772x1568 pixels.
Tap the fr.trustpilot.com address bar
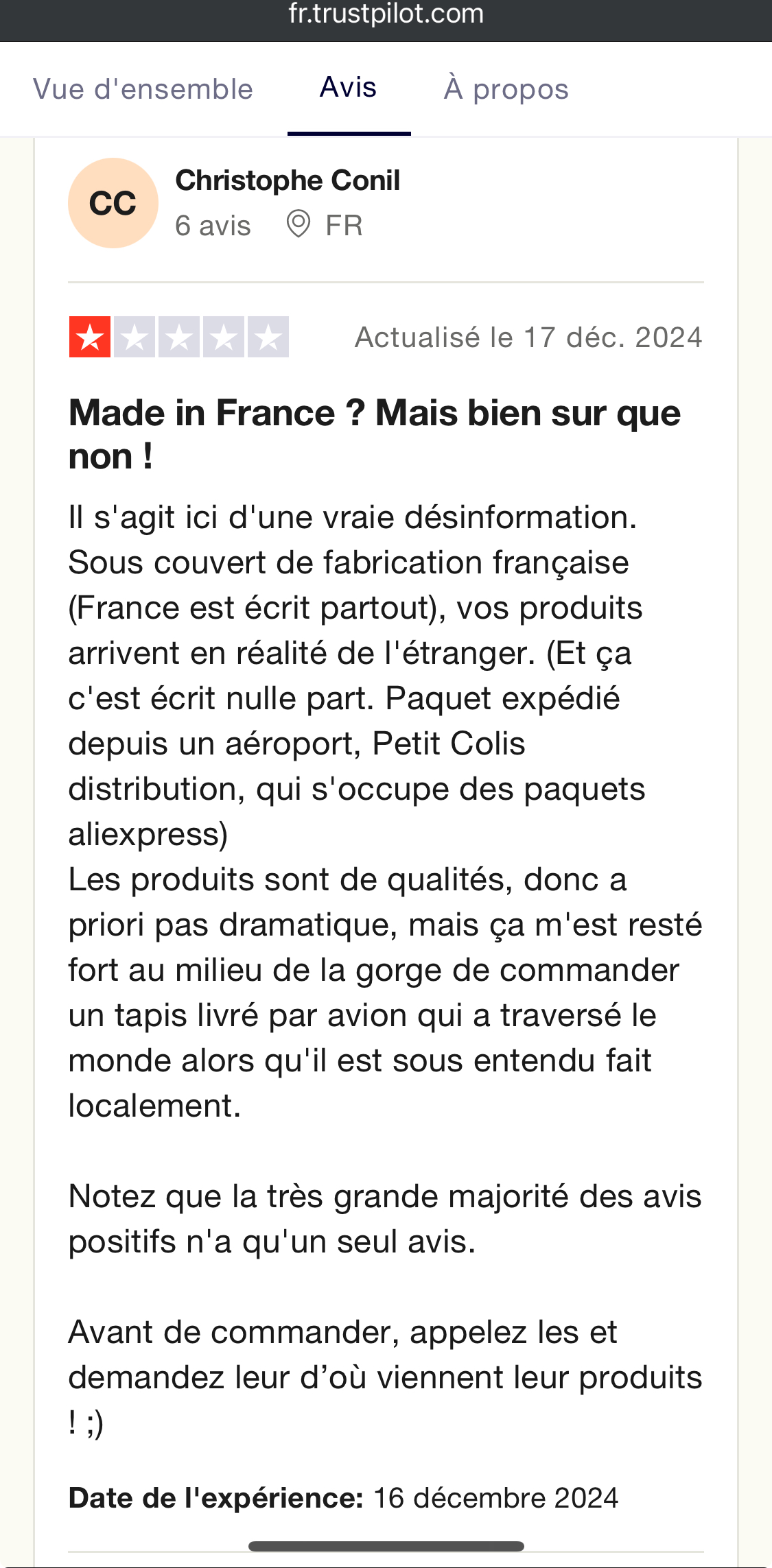tap(386, 14)
